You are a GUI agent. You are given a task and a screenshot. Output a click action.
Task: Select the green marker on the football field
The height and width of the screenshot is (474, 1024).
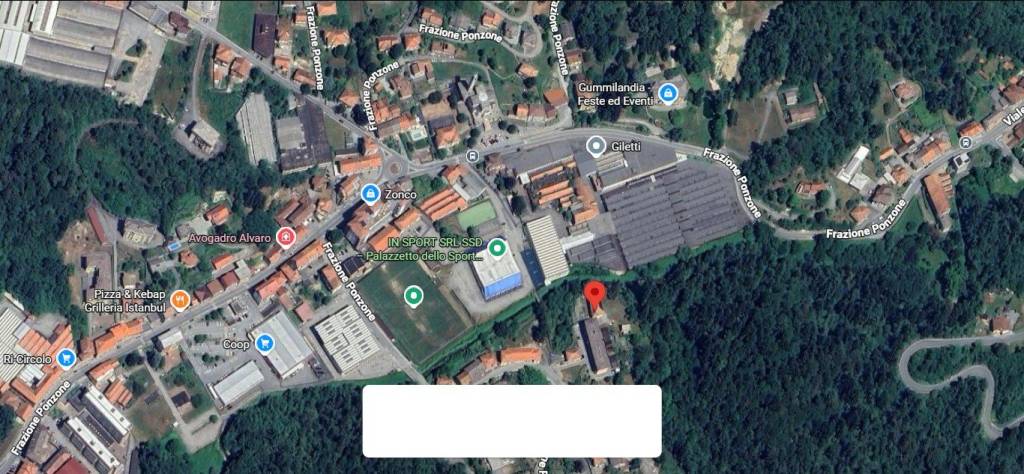click(x=413, y=295)
